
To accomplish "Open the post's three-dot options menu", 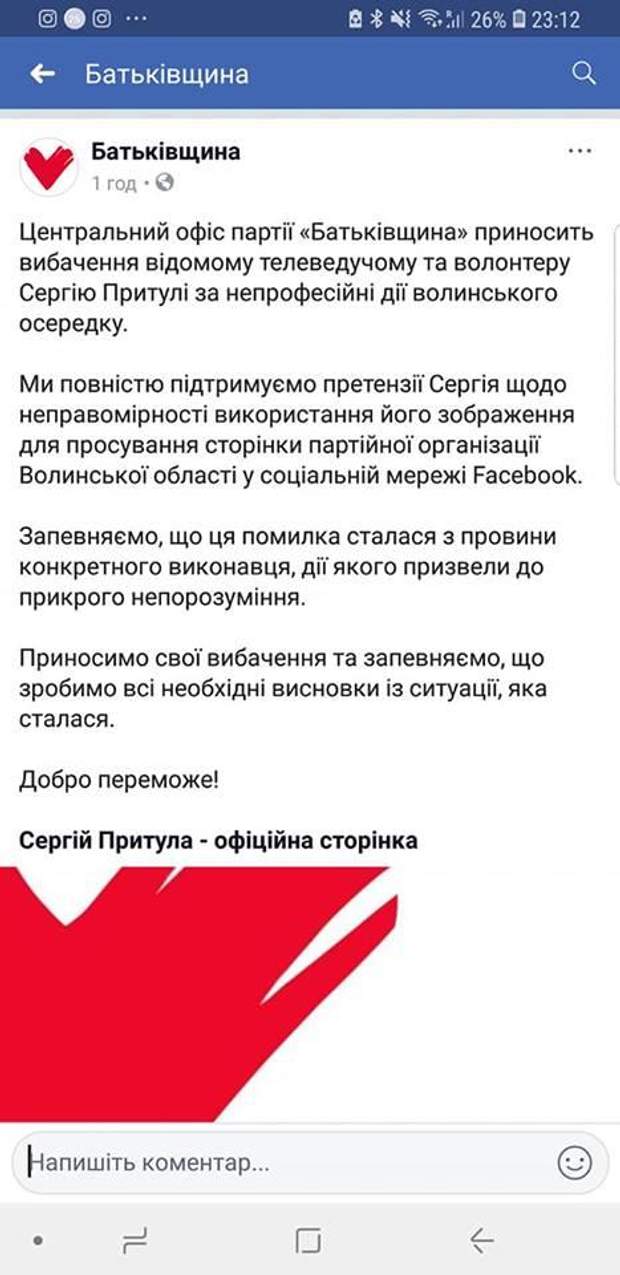I will coord(580,151).
